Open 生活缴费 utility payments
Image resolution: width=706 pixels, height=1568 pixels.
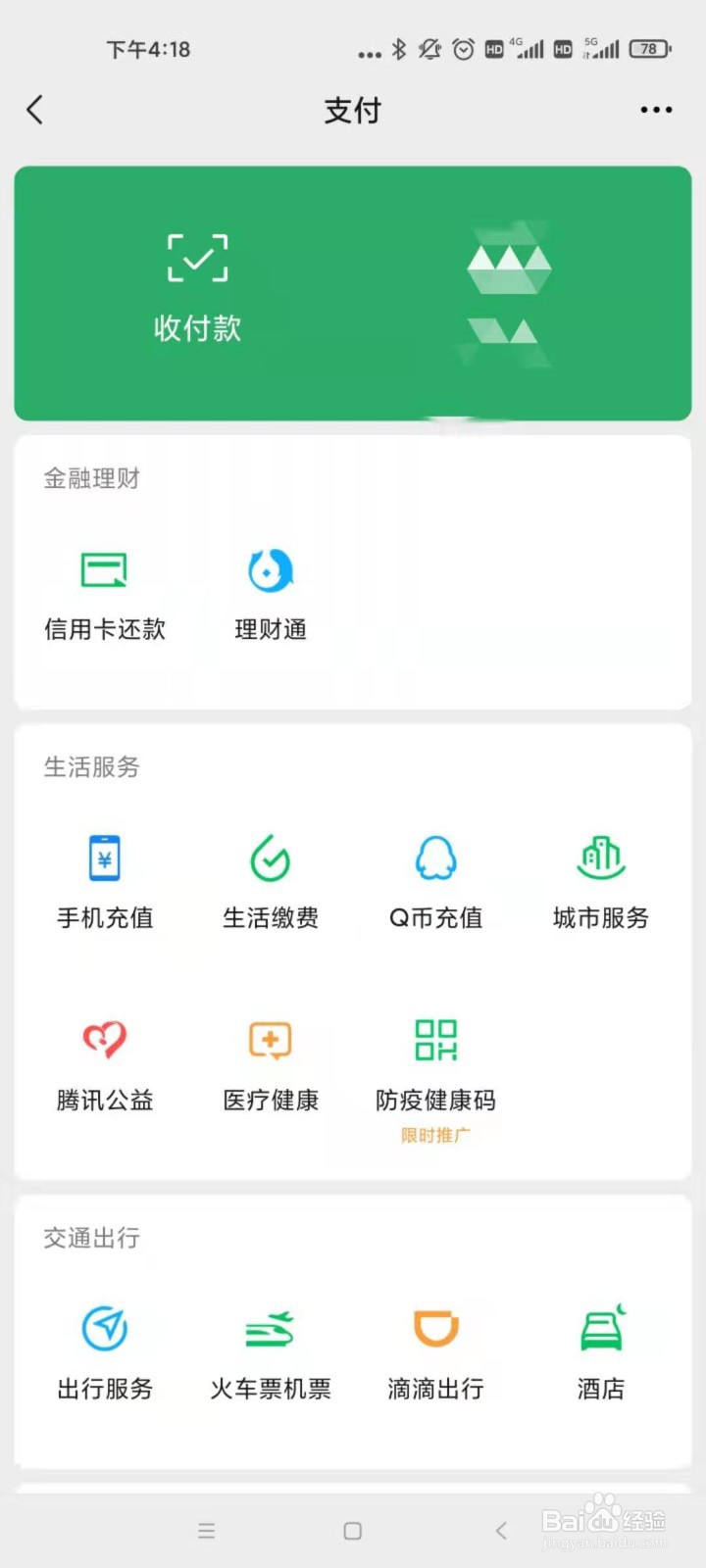click(271, 881)
